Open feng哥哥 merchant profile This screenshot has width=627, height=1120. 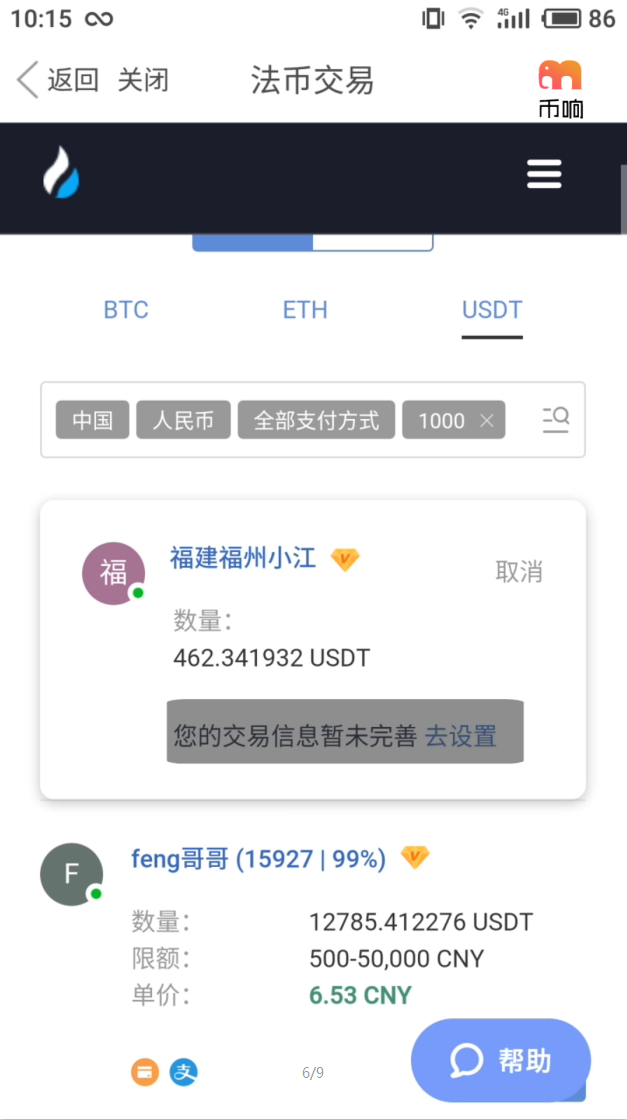coord(259,858)
